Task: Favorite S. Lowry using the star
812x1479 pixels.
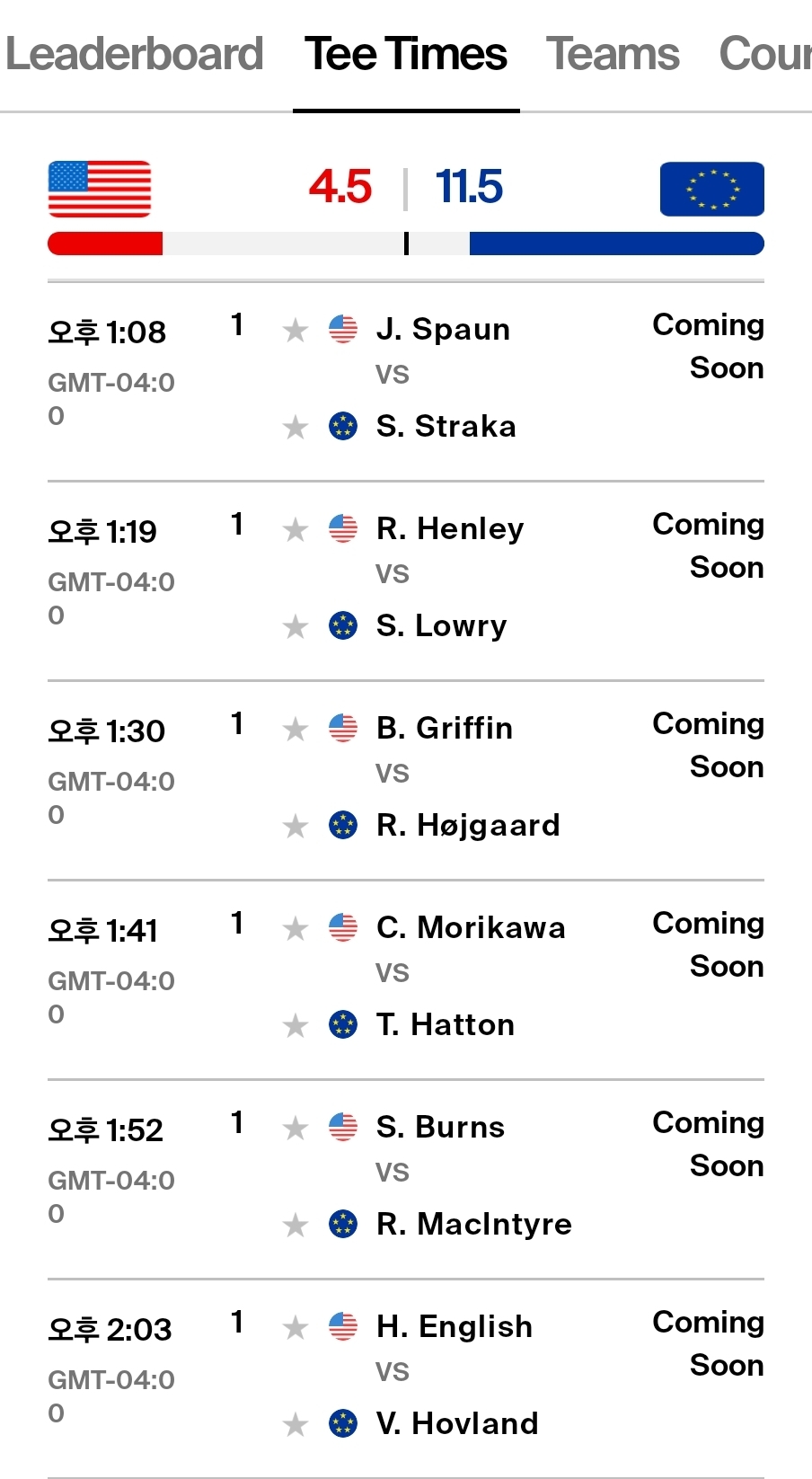Action: click(x=296, y=626)
